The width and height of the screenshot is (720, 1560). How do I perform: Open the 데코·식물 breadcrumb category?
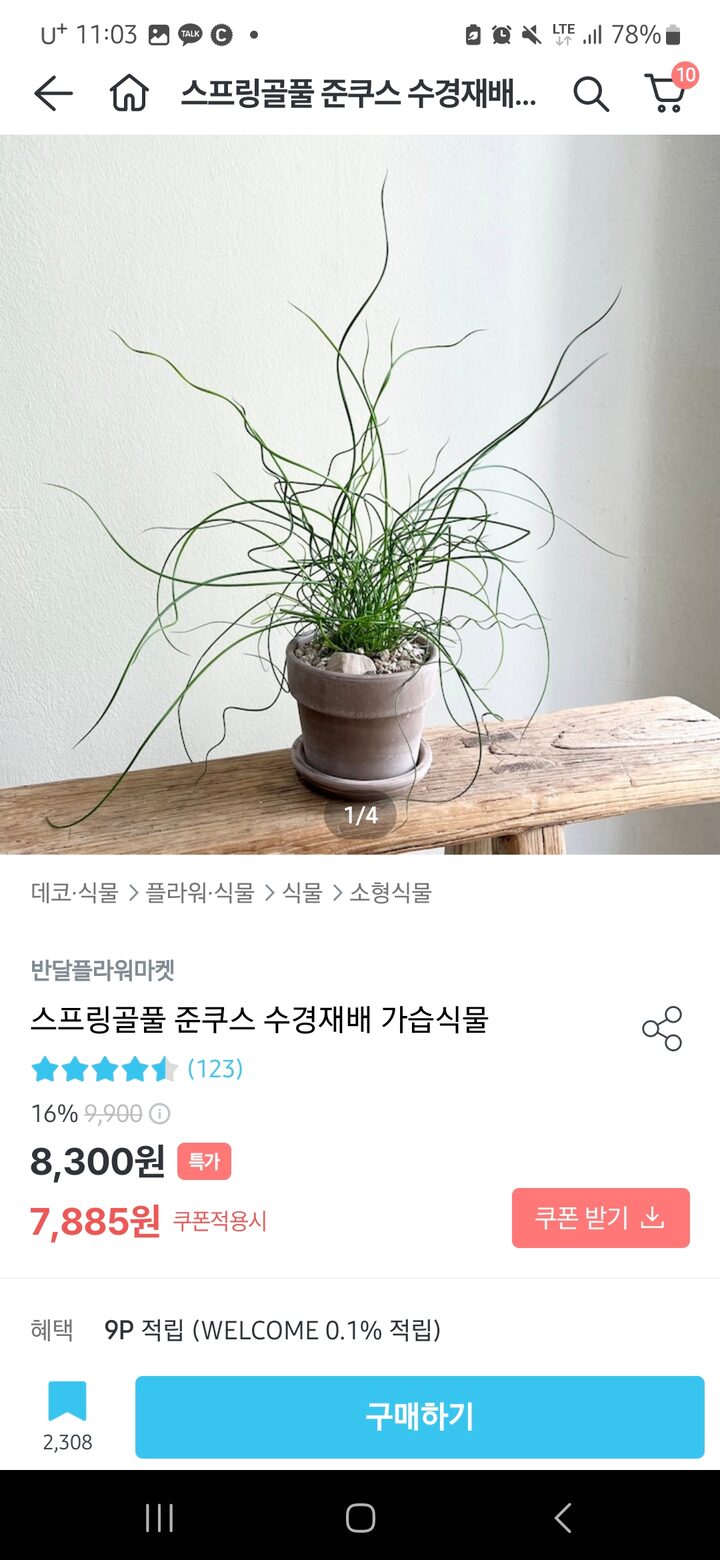74,893
